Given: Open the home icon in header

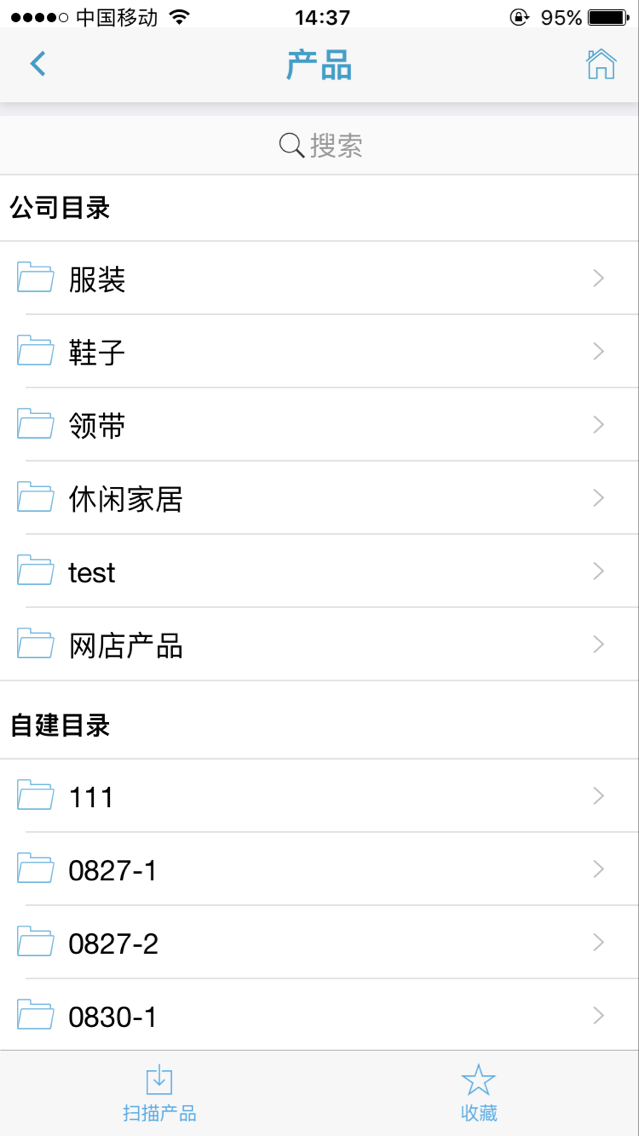Looking at the screenshot, I should pyautogui.click(x=601, y=64).
